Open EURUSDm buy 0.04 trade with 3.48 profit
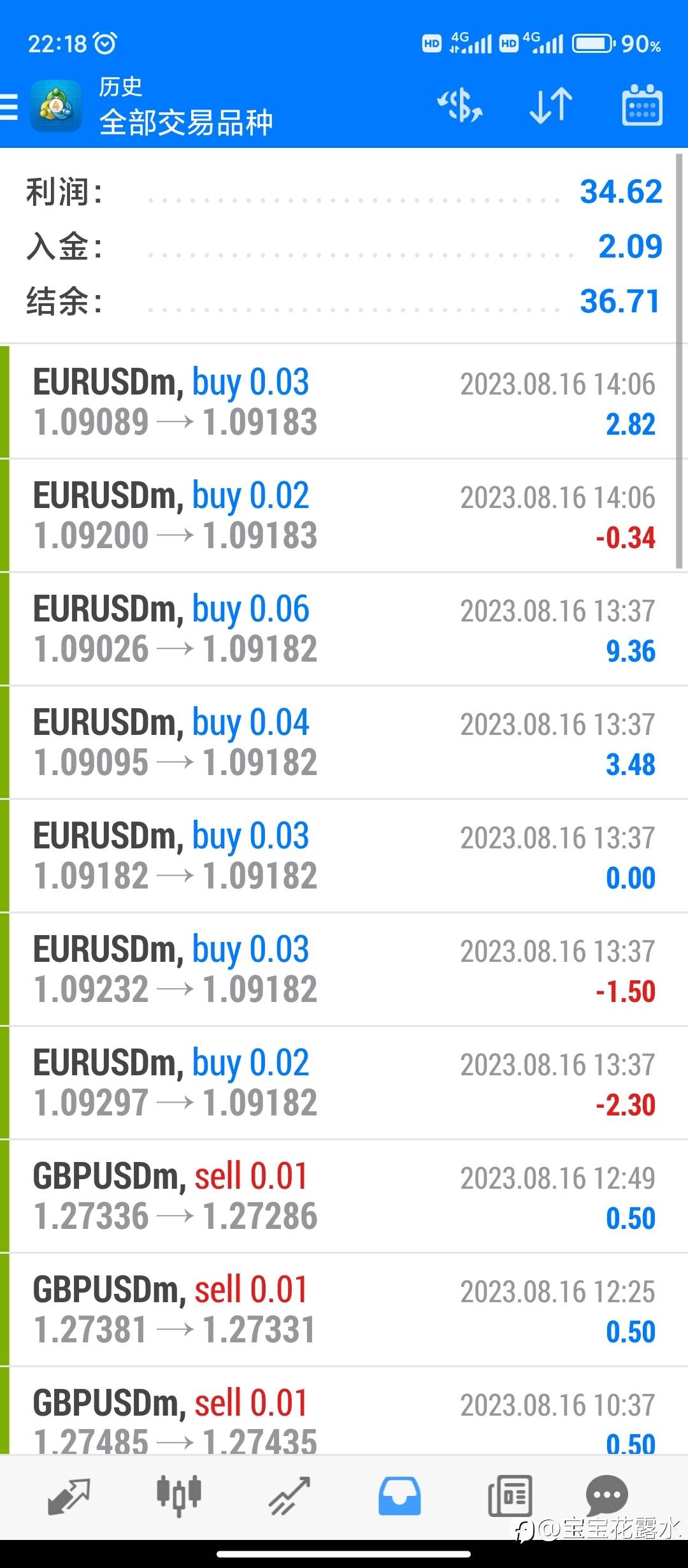The height and width of the screenshot is (1568, 688). pos(344,743)
